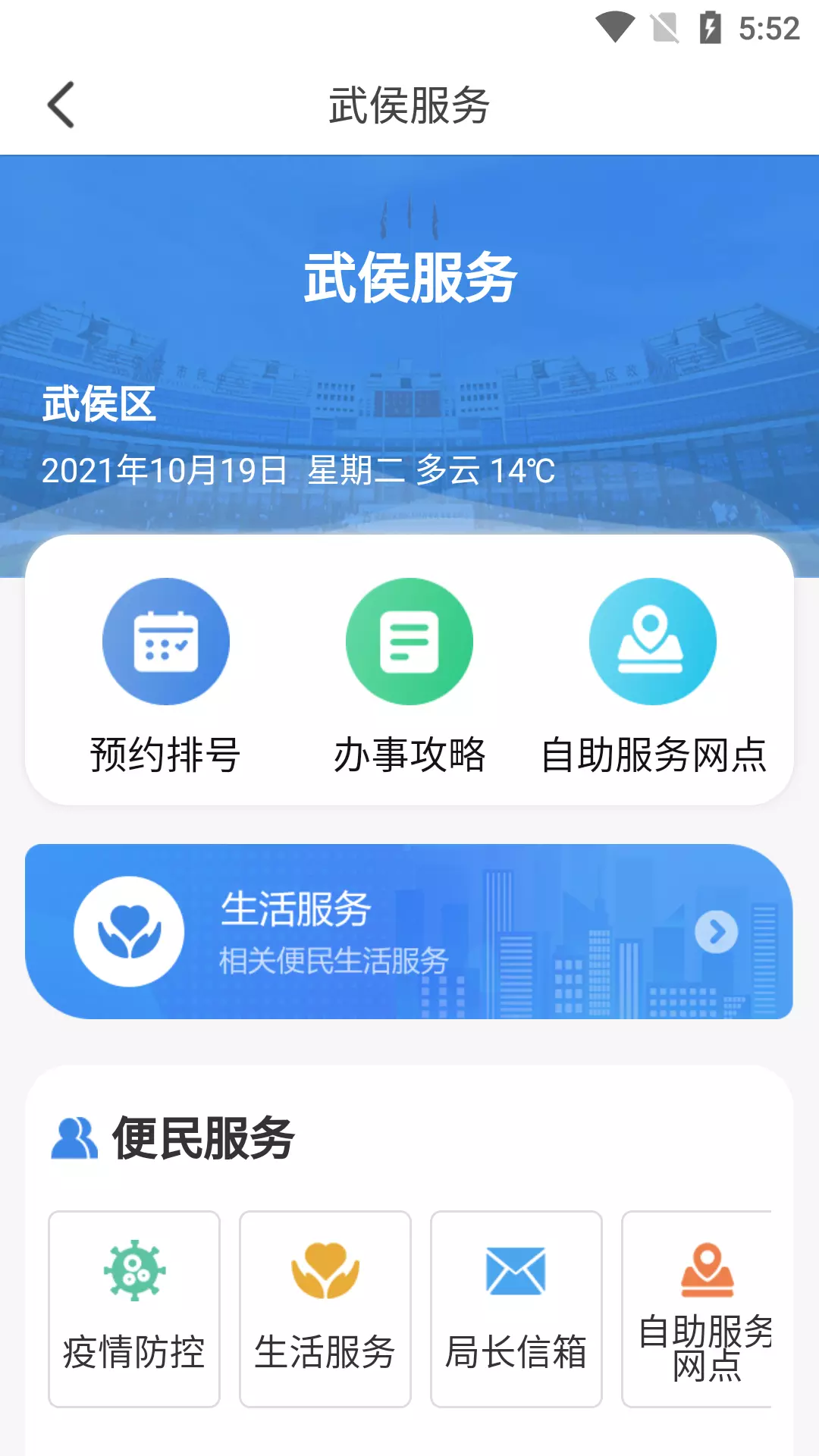Open 自助服务网点 with the blue map icon

(x=653, y=676)
